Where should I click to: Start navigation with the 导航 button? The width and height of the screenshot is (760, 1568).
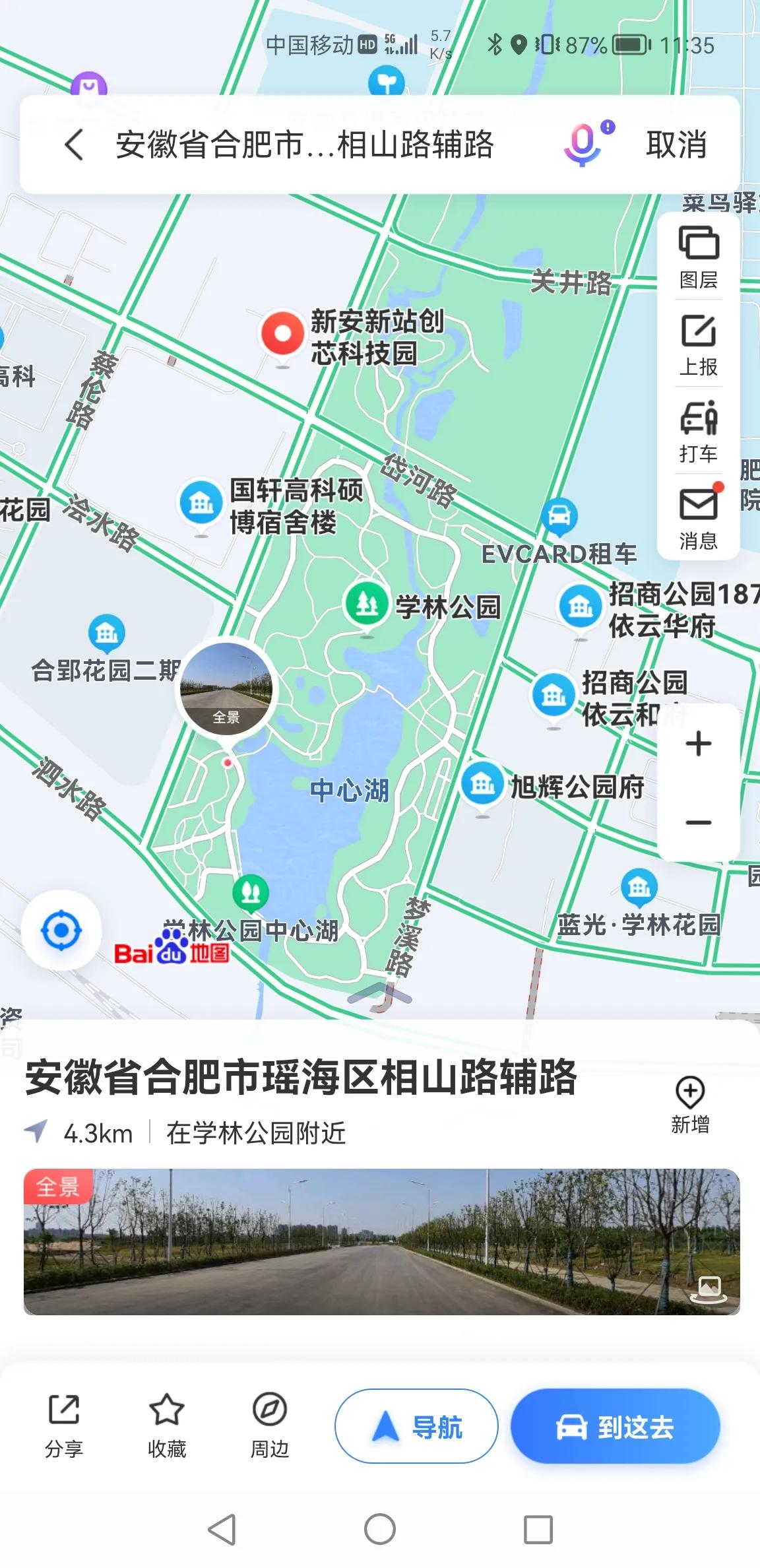click(418, 1425)
